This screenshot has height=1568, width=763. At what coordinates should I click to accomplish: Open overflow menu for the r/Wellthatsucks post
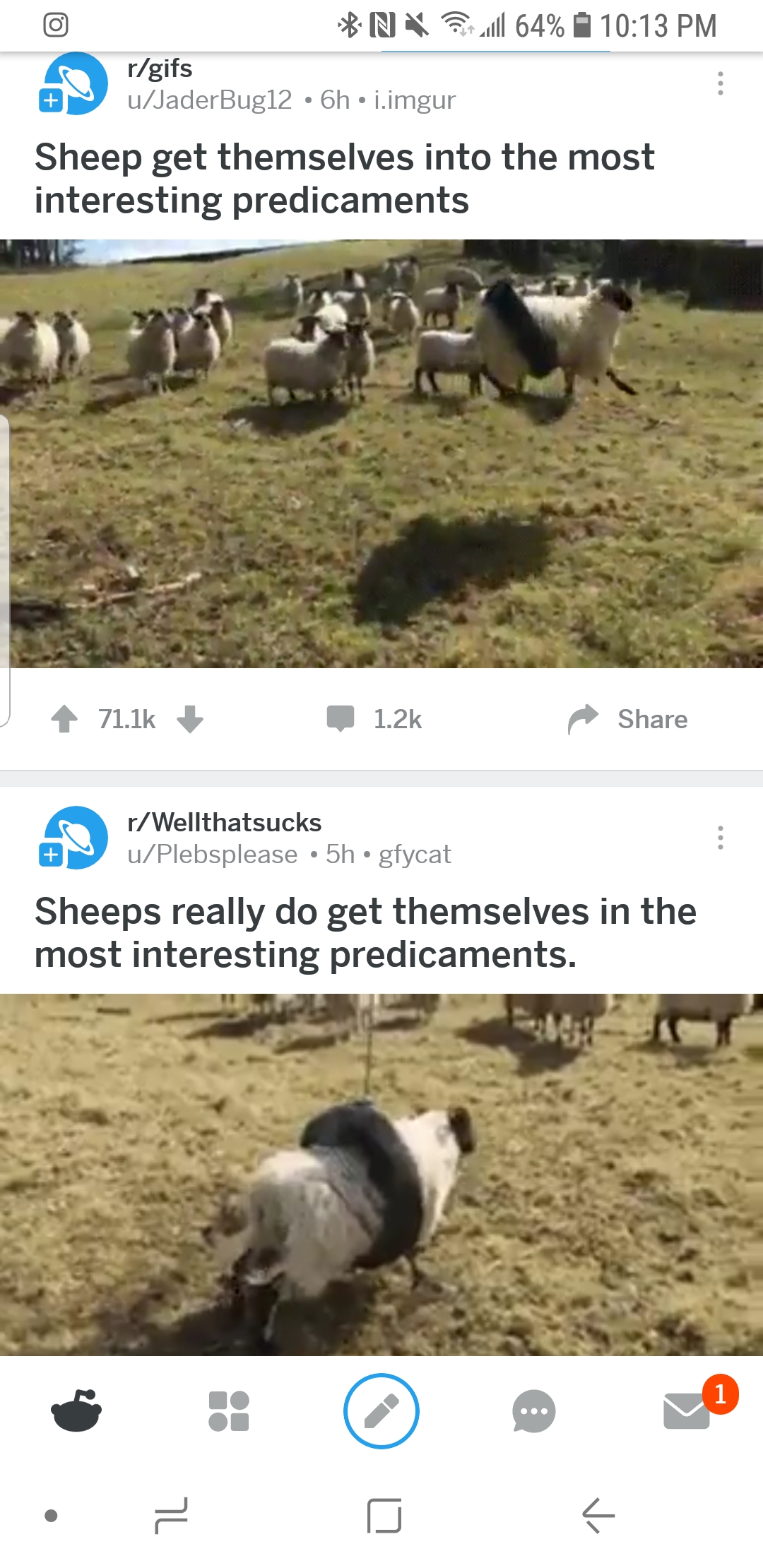(720, 838)
